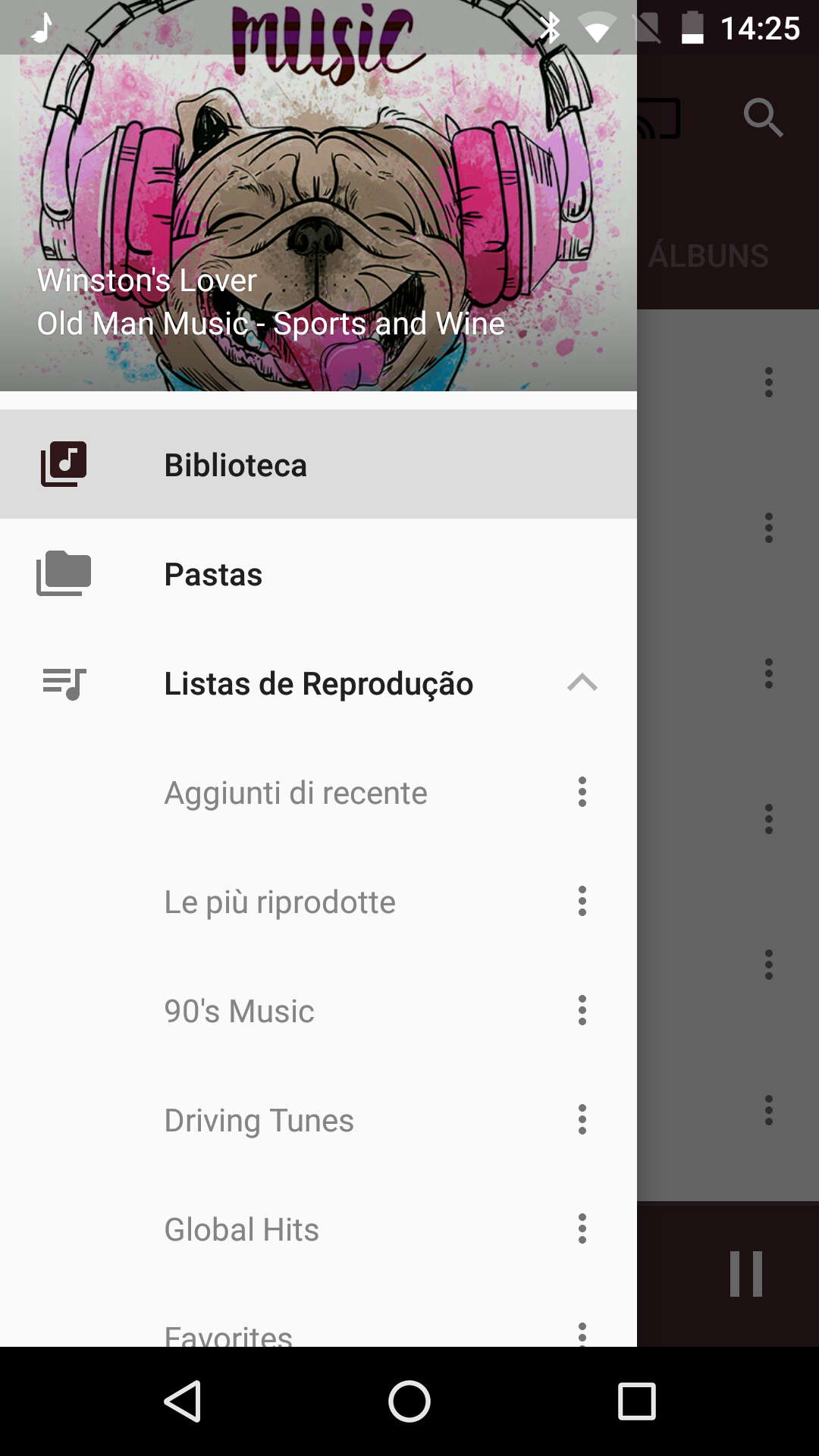
Task: Open the Global Hits playlist
Action: (x=241, y=1229)
